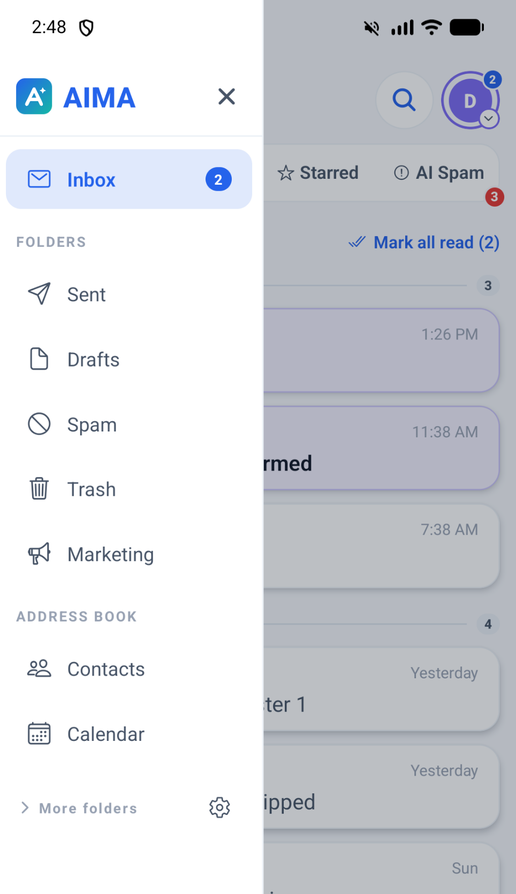This screenshot has height=894, width=516.
Task: Tap the search magnifier icon
Action: (x=404, y=100)
